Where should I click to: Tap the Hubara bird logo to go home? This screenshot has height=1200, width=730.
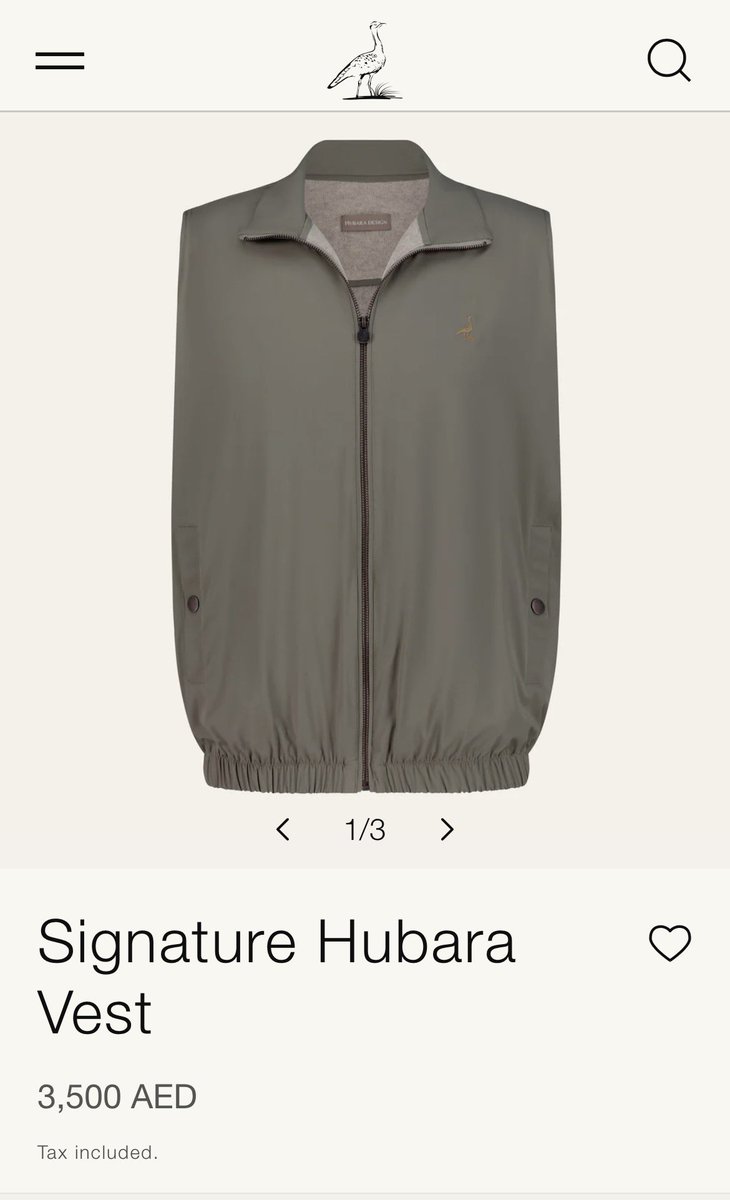(364, 60)
